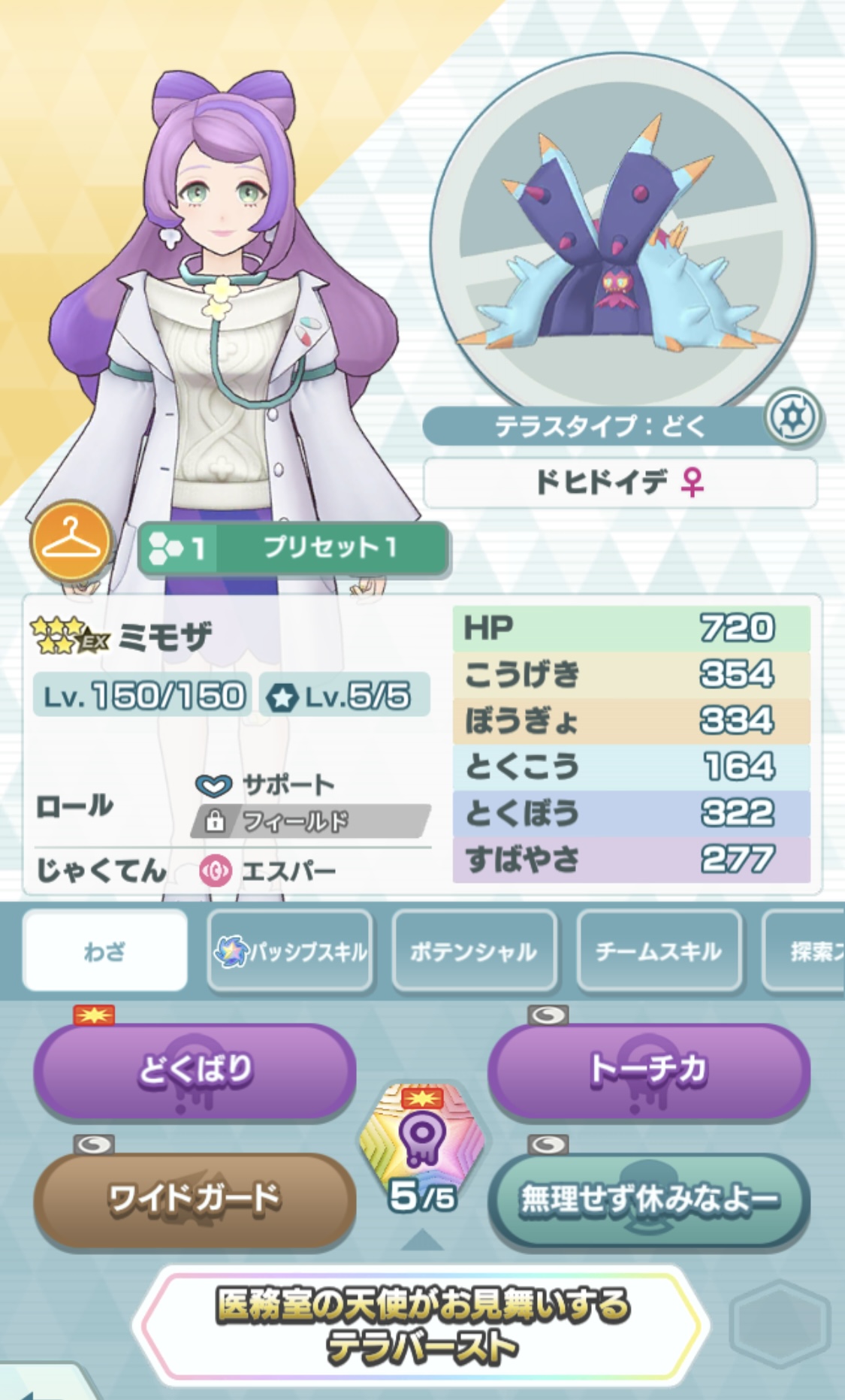Open the ポテンシャル tab

(x=474, y=951)
